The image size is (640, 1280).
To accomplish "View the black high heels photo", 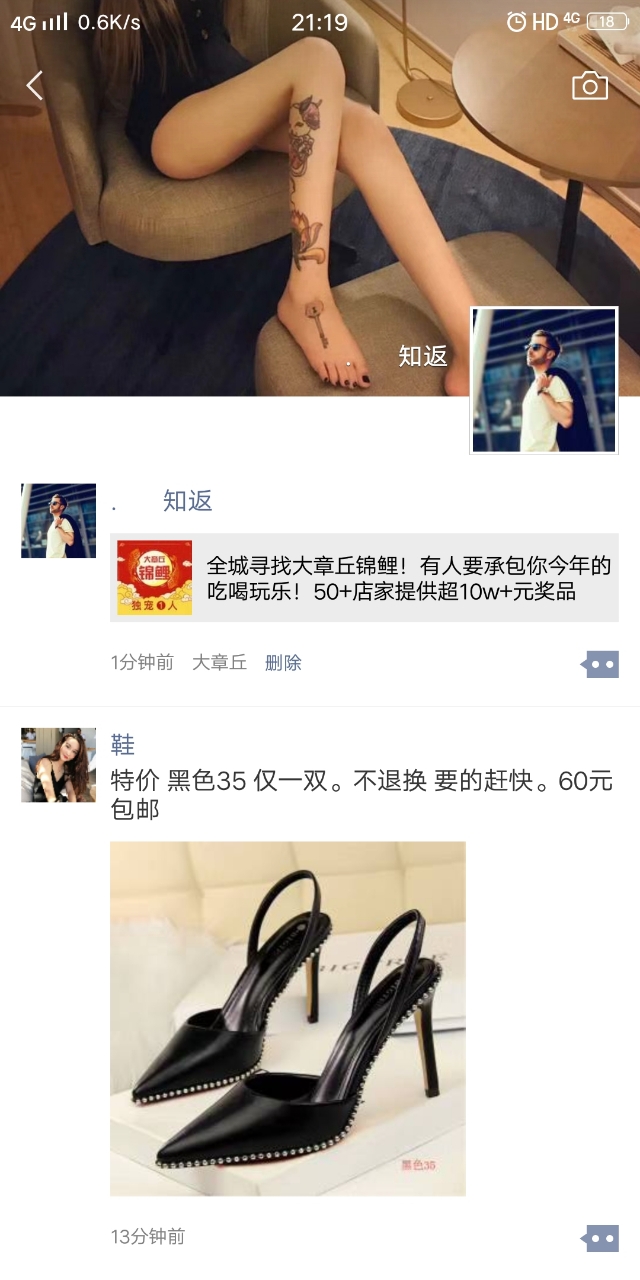I will 288,1018.
